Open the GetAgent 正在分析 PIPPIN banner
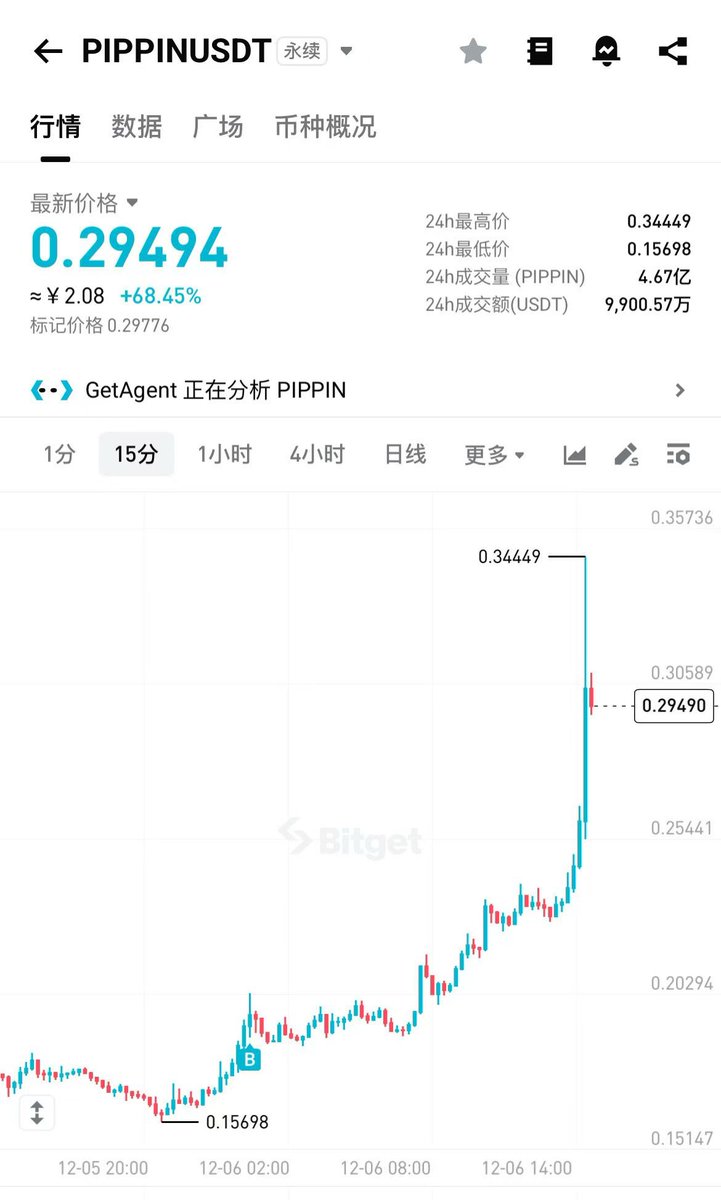This screenshot has height=1200, width=721. [360, 390]
